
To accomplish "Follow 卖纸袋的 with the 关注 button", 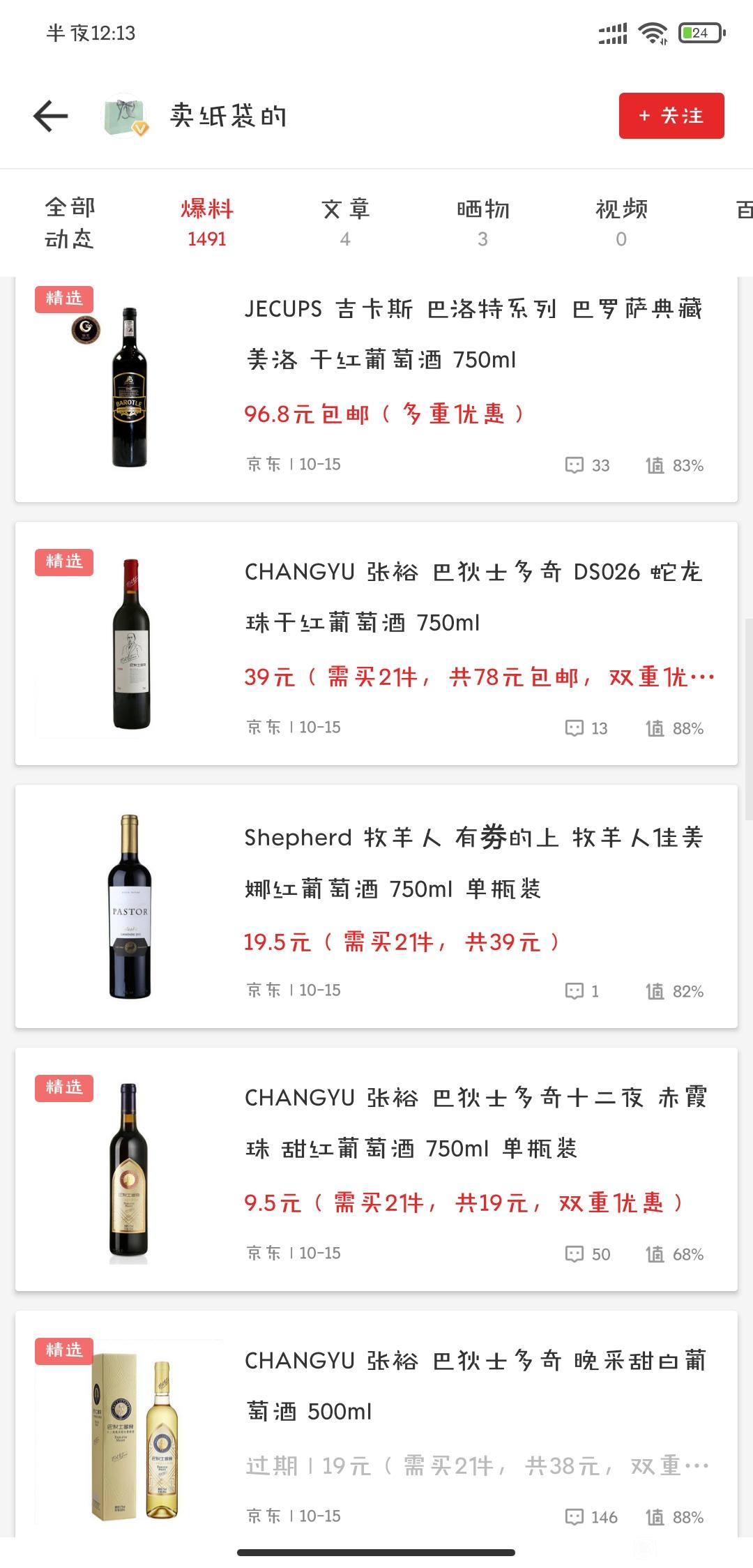I will tap(671, 116).
